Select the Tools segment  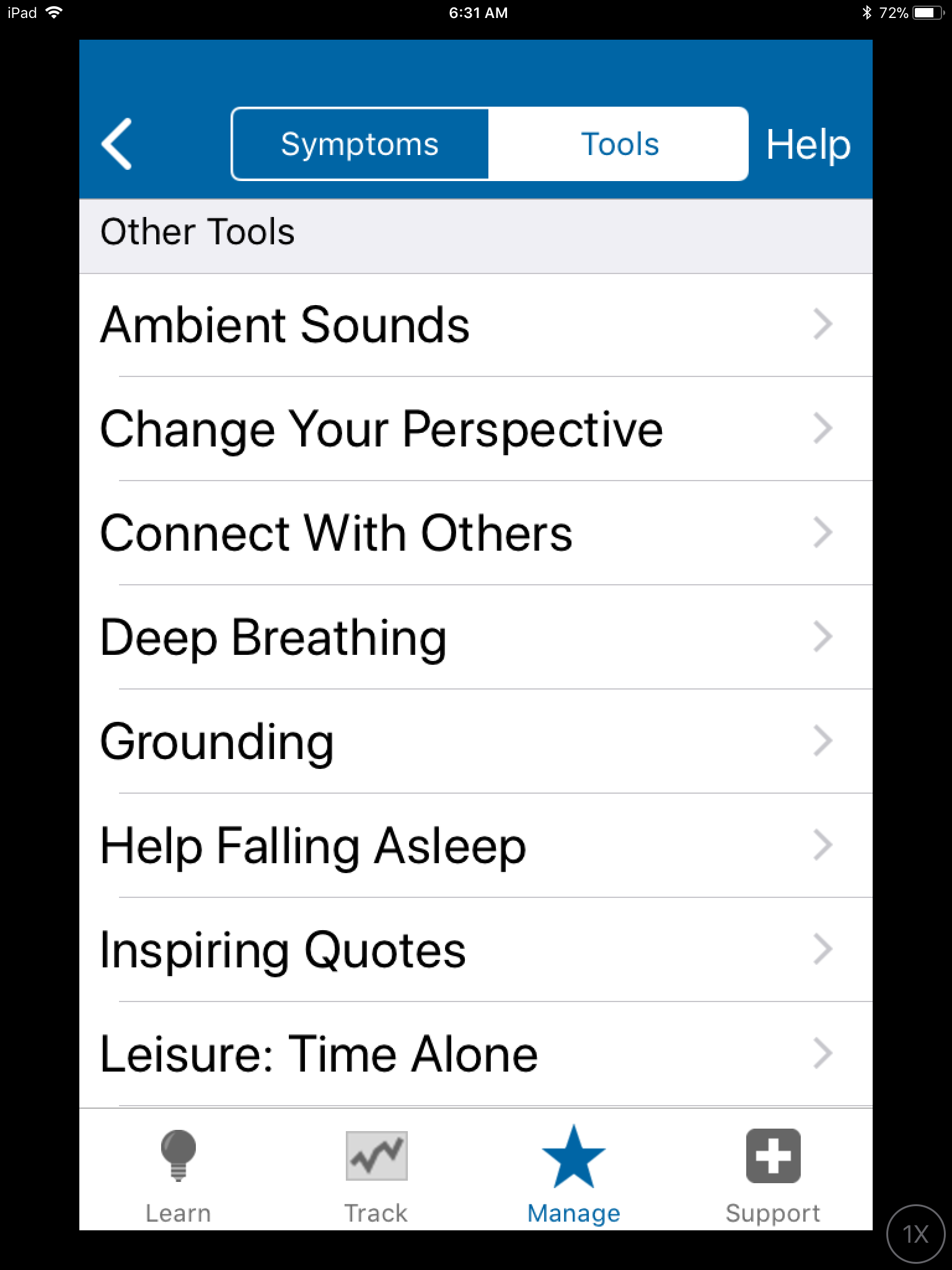619,144
